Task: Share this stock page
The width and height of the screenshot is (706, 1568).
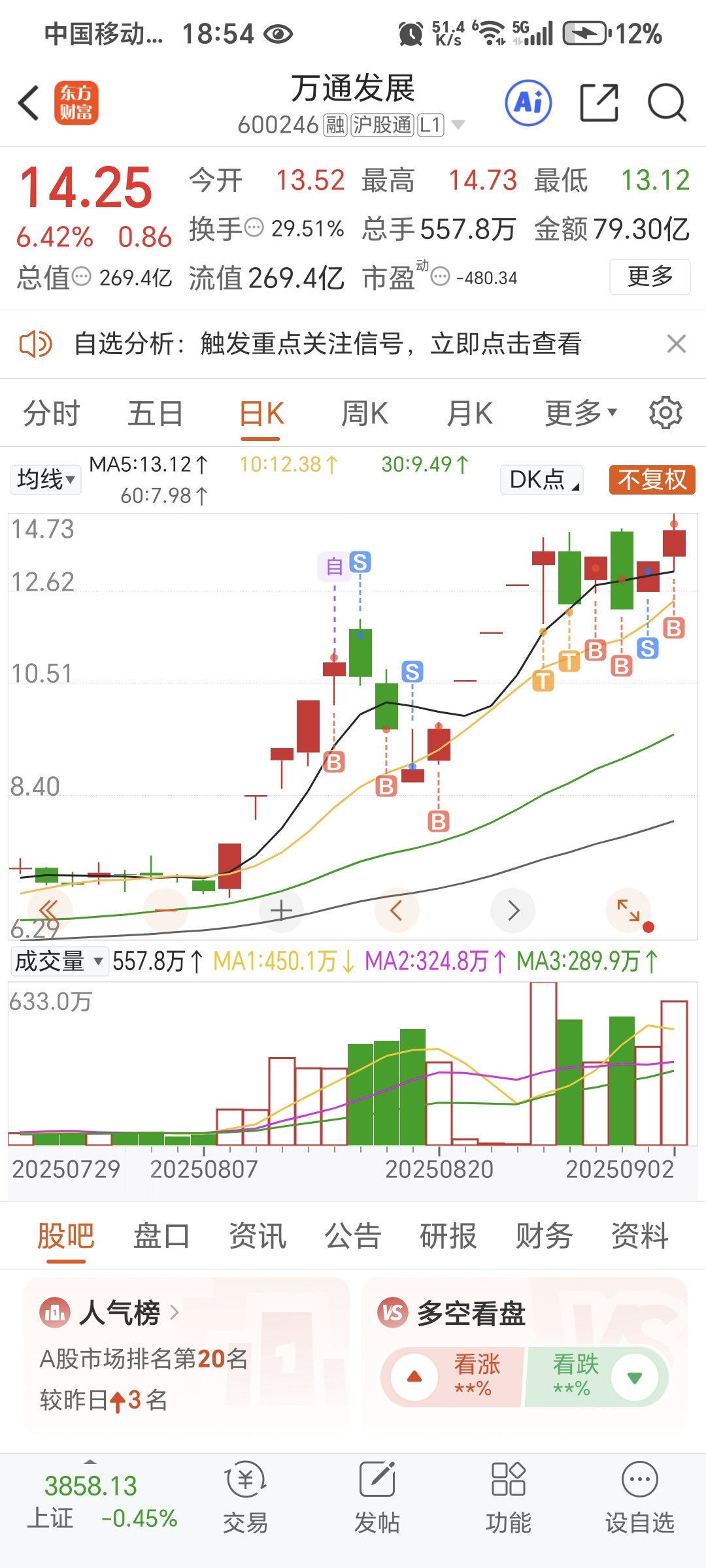Action: [x=599, y=103]
